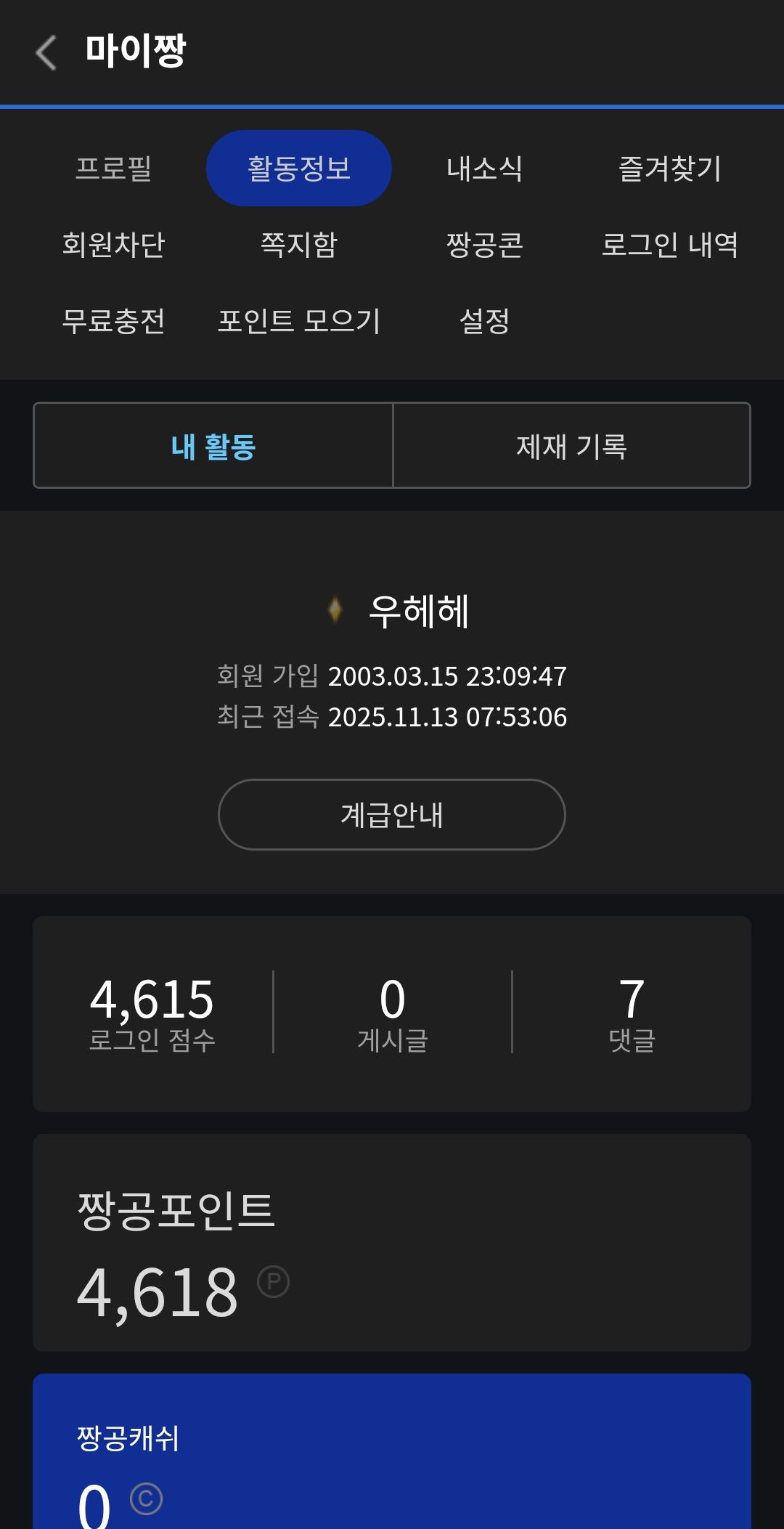Open the 짱공콘 section
This screenshot has width=784, height=1529.
click(x=484, y=245)
